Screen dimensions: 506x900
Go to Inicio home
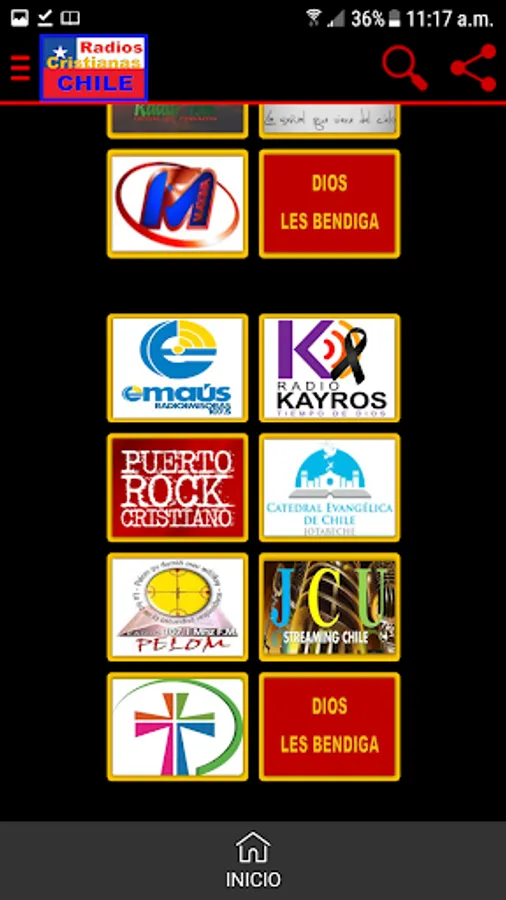253,859
